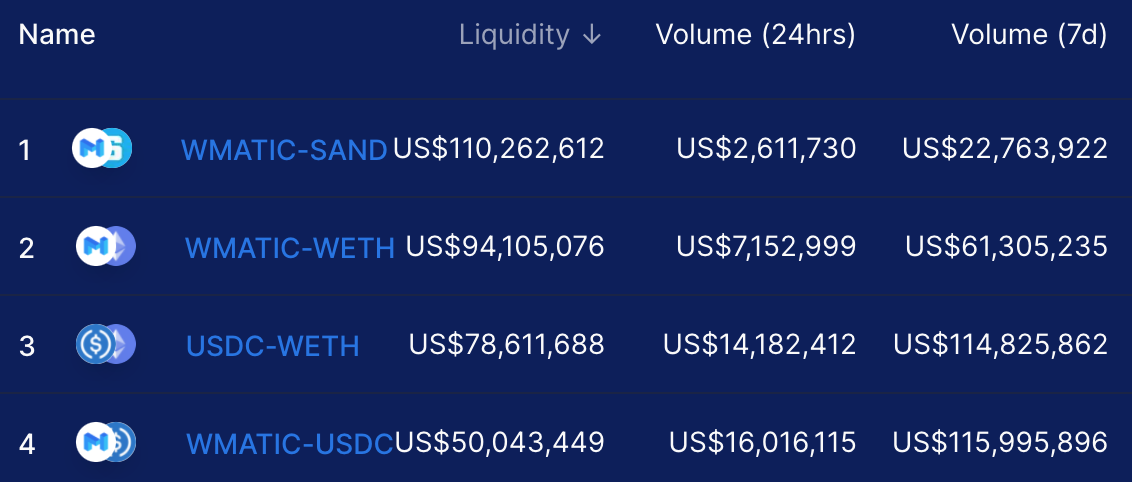Sort pairs by Volume (7d)
Viewport: 1132px width, 482px height.
[x=1029, y=35]
